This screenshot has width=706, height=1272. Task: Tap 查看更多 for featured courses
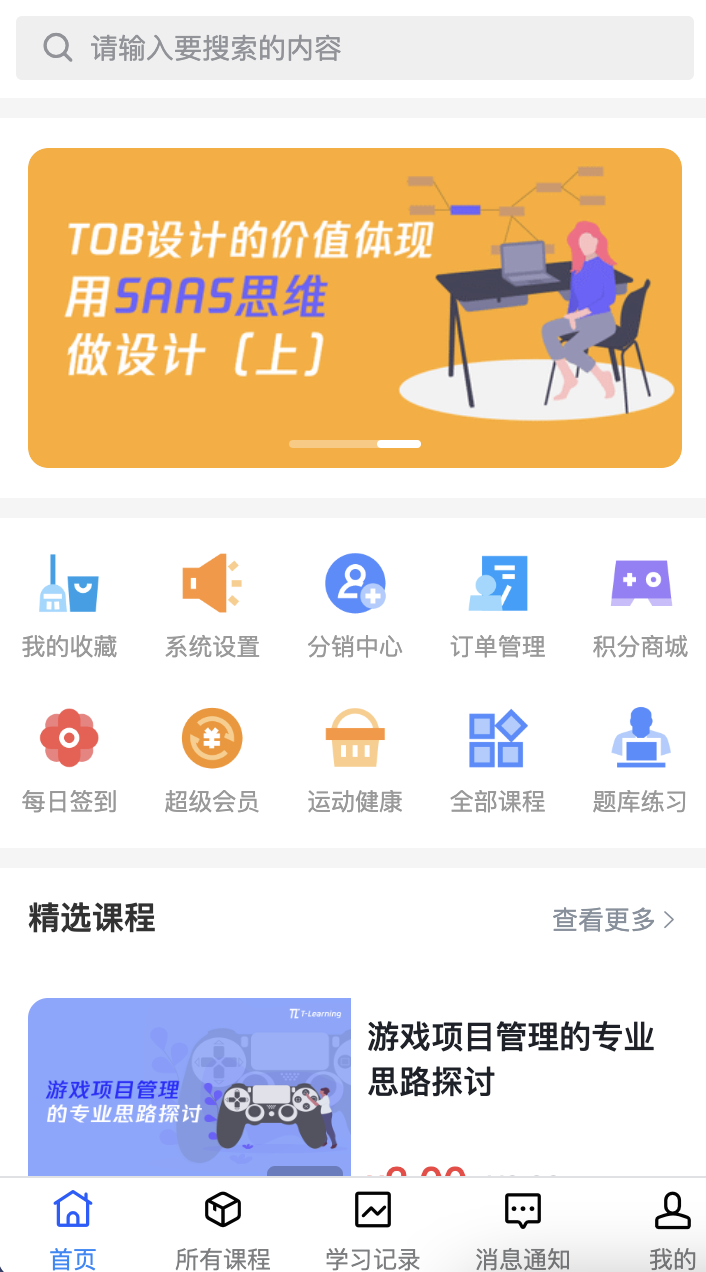613,919
